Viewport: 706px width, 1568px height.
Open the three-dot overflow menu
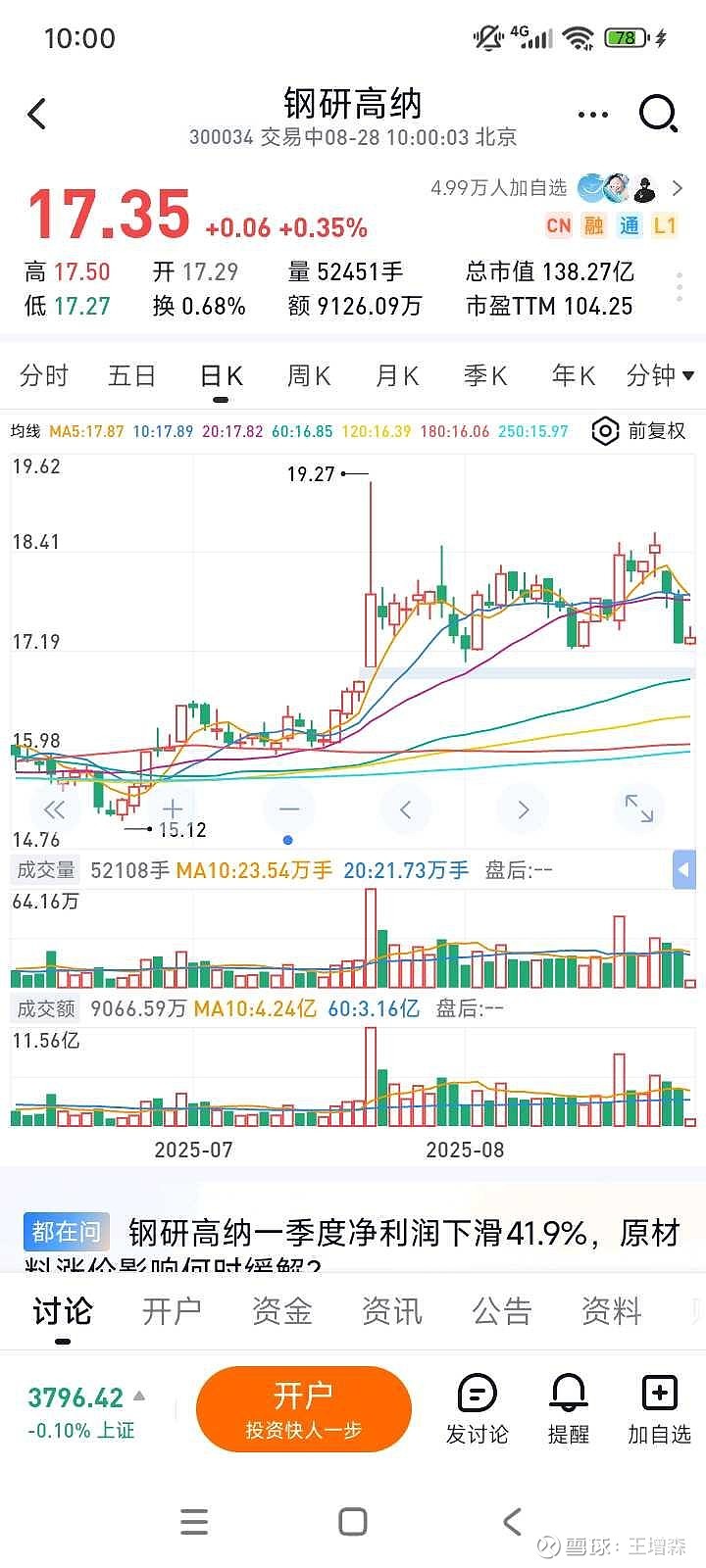593,115
